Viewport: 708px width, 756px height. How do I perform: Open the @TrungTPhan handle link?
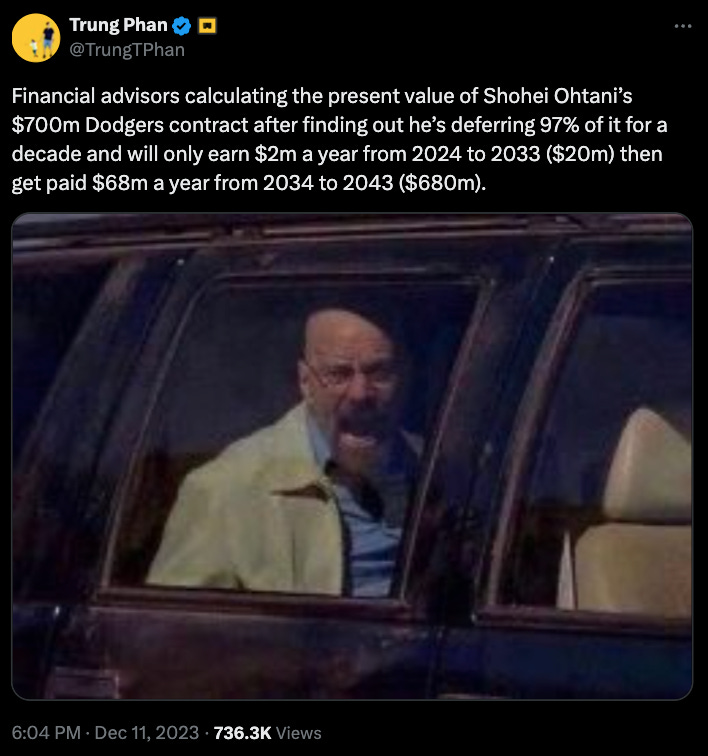pos(127,50)
